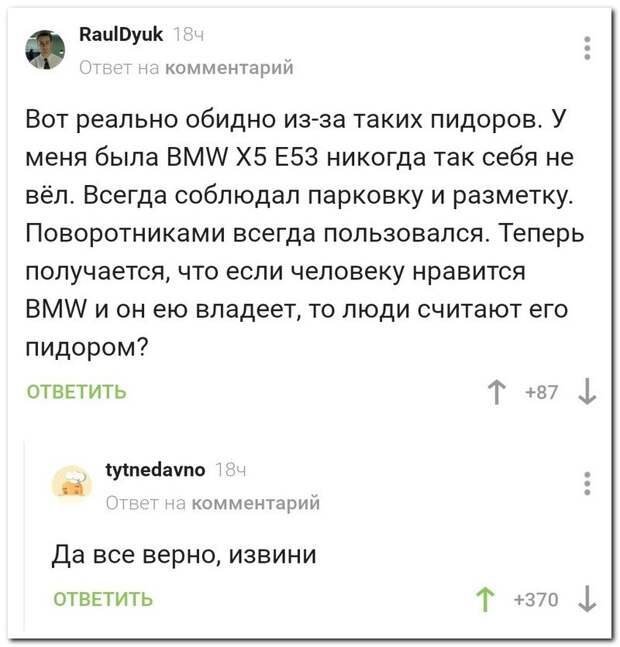
Task: Reply to tytnedavno's comment
Action: pyautogui.click(x=103, y=599)
